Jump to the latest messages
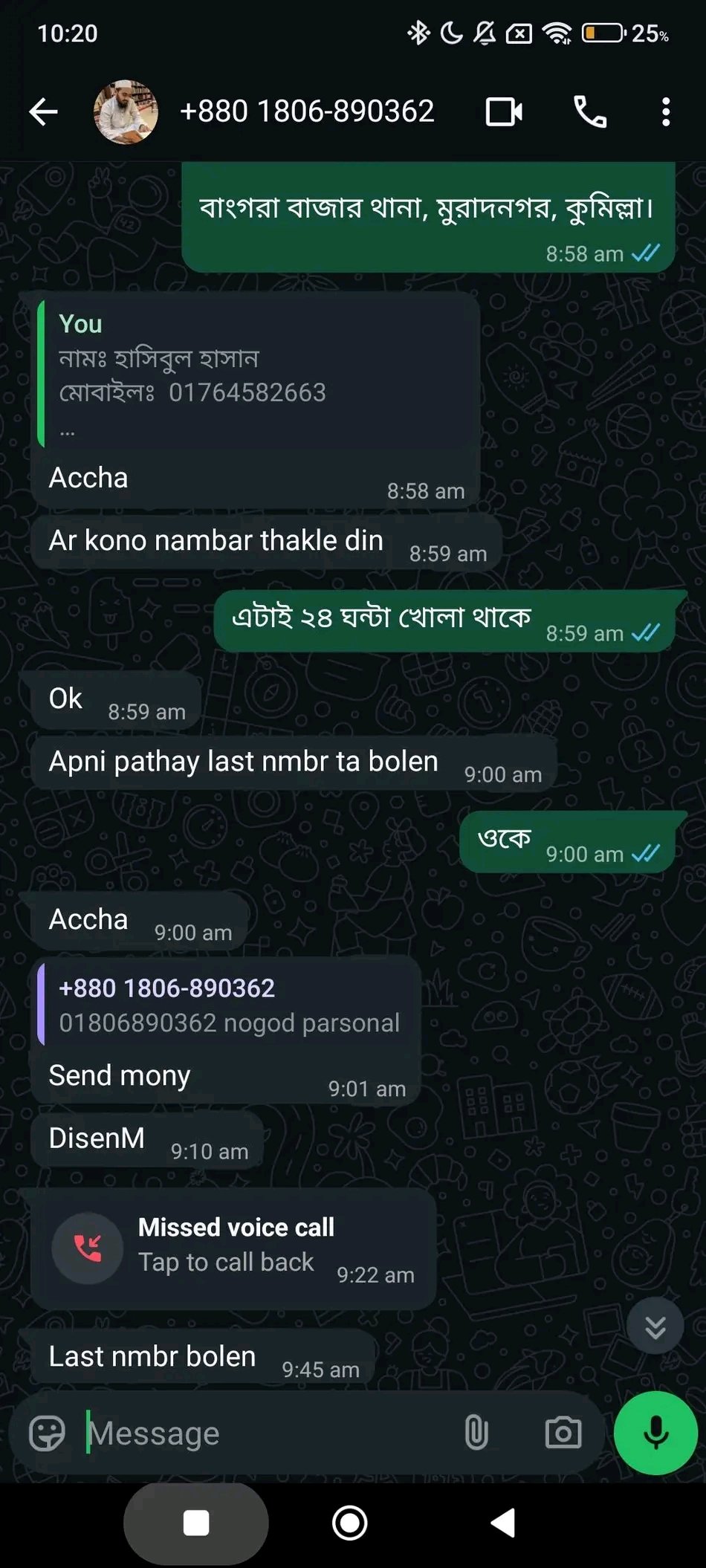706x1568 pixels. click(x=655, y=1326)
